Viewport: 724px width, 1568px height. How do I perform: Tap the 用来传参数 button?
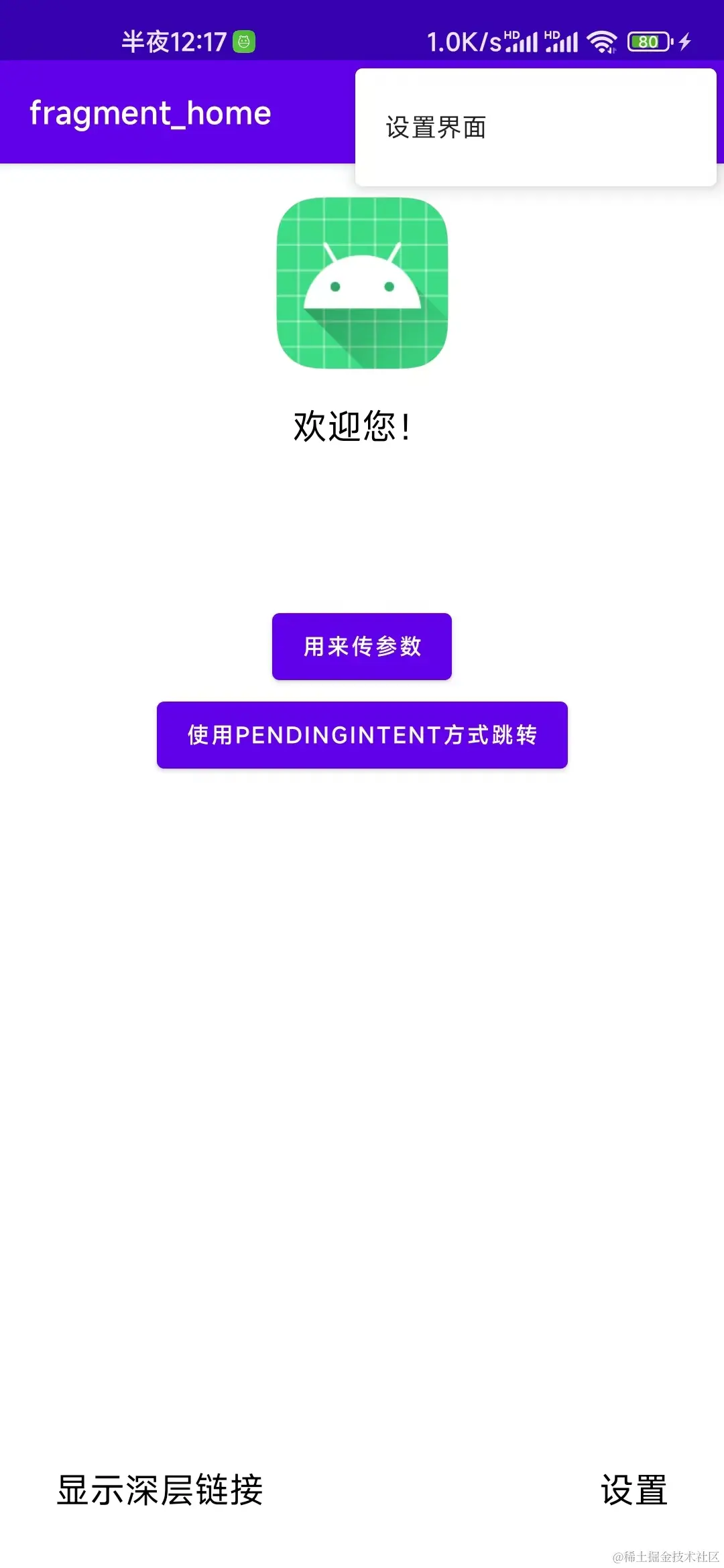pyautogui.click(x=362, y=647)
